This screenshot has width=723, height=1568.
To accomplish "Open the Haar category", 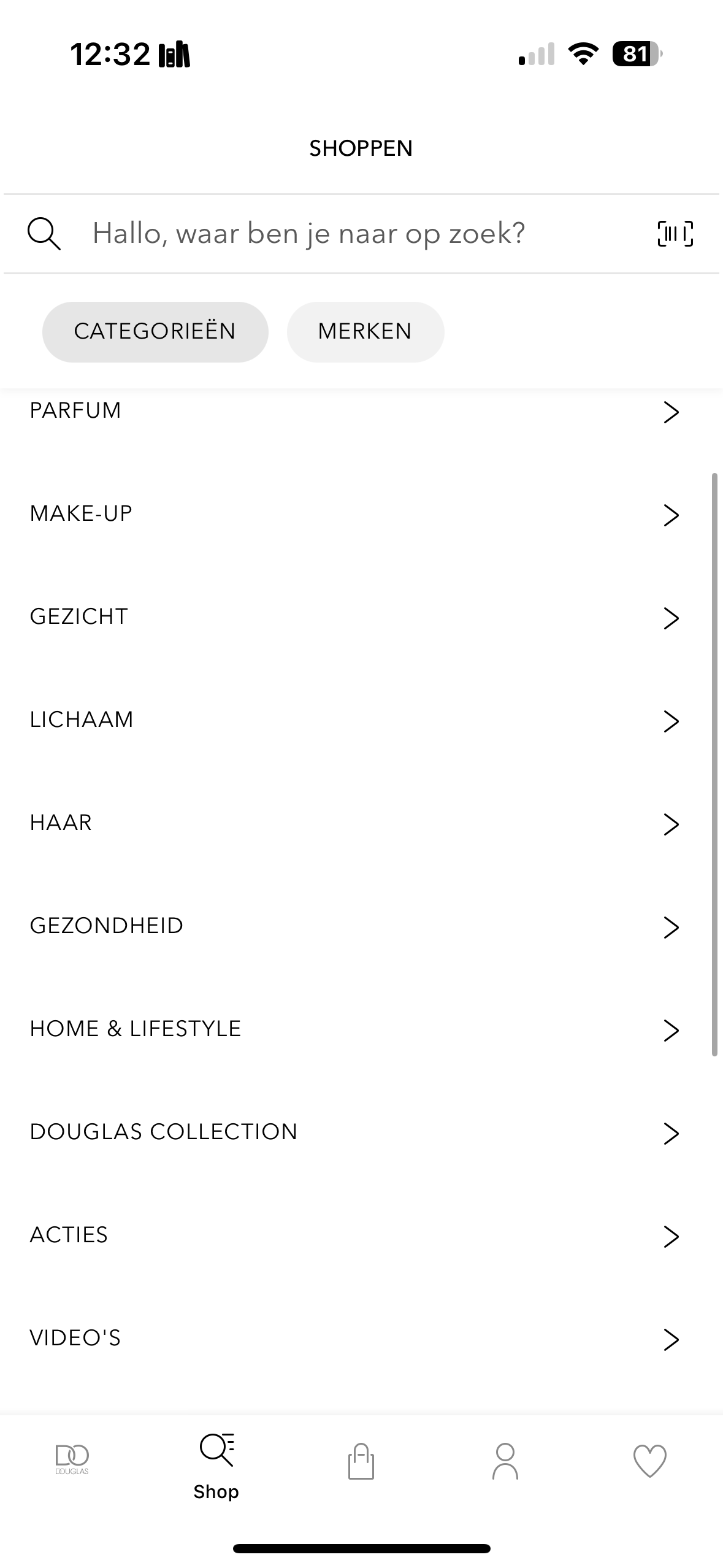I will click(356, 823).
